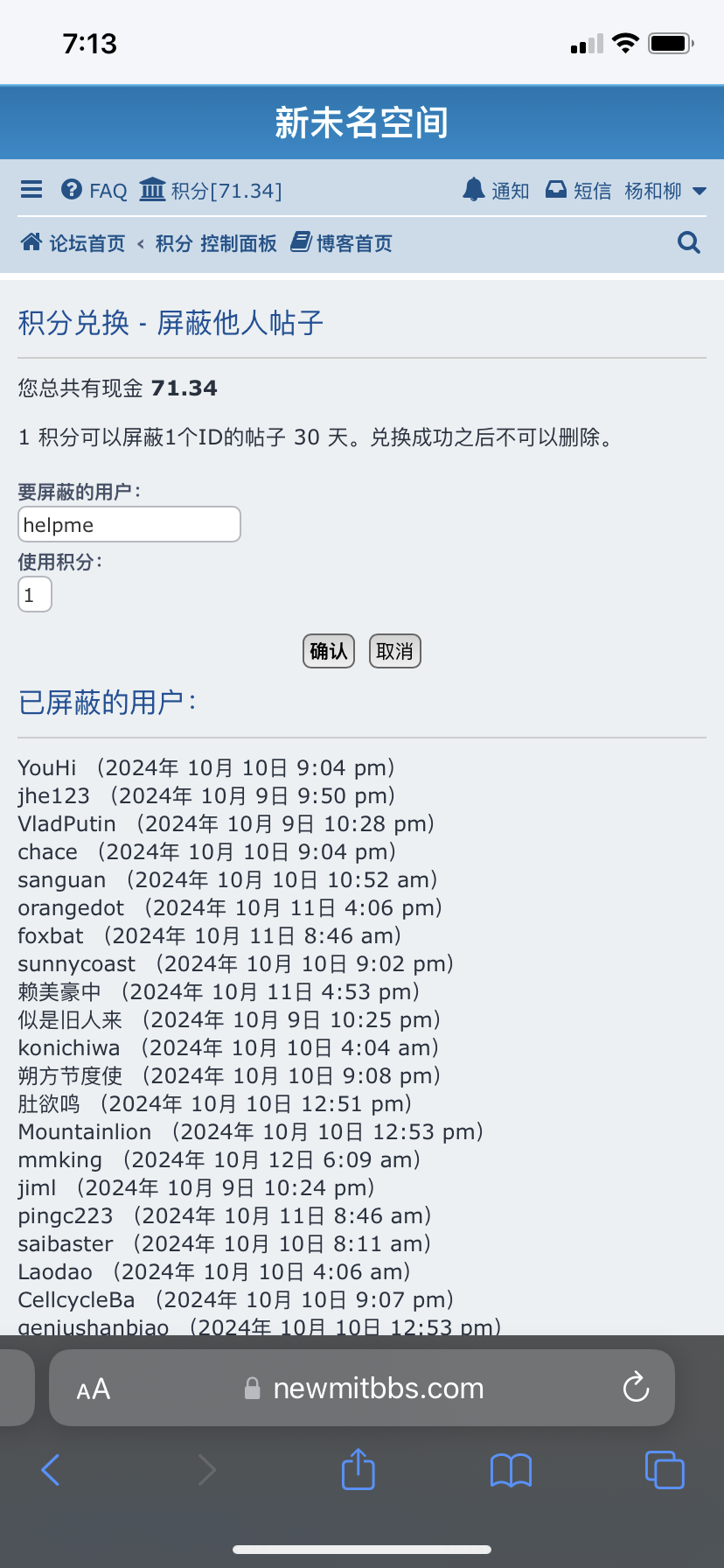Focus the 使用积分 points field
This screenshot has width=724, height=1568.
[x=35, y=594]
